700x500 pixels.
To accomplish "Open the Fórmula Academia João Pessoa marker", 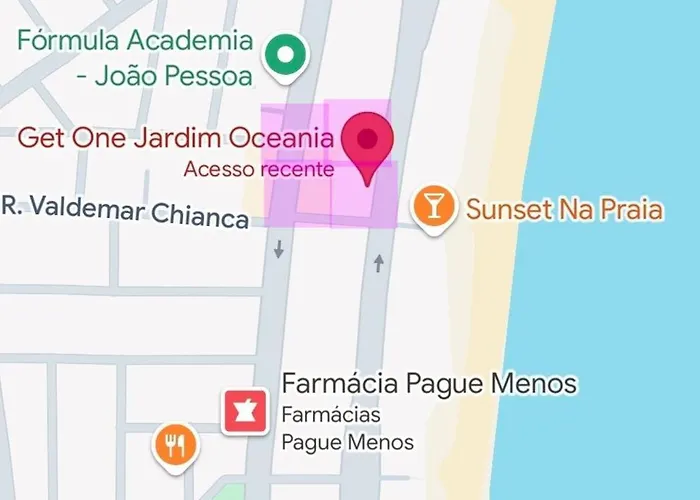I will coord(288,56).
